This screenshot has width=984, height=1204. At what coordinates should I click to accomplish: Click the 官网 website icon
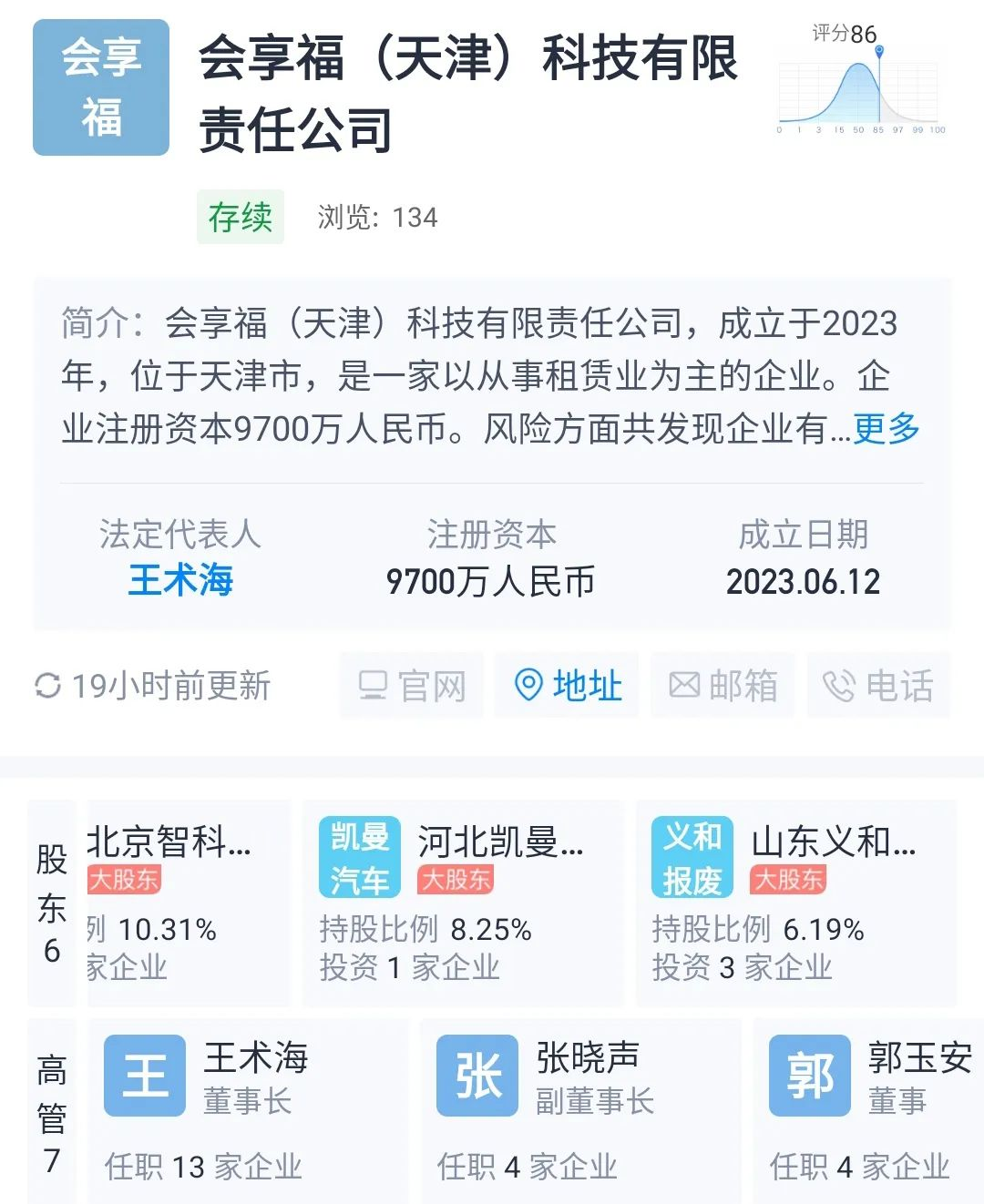[374, 687]
